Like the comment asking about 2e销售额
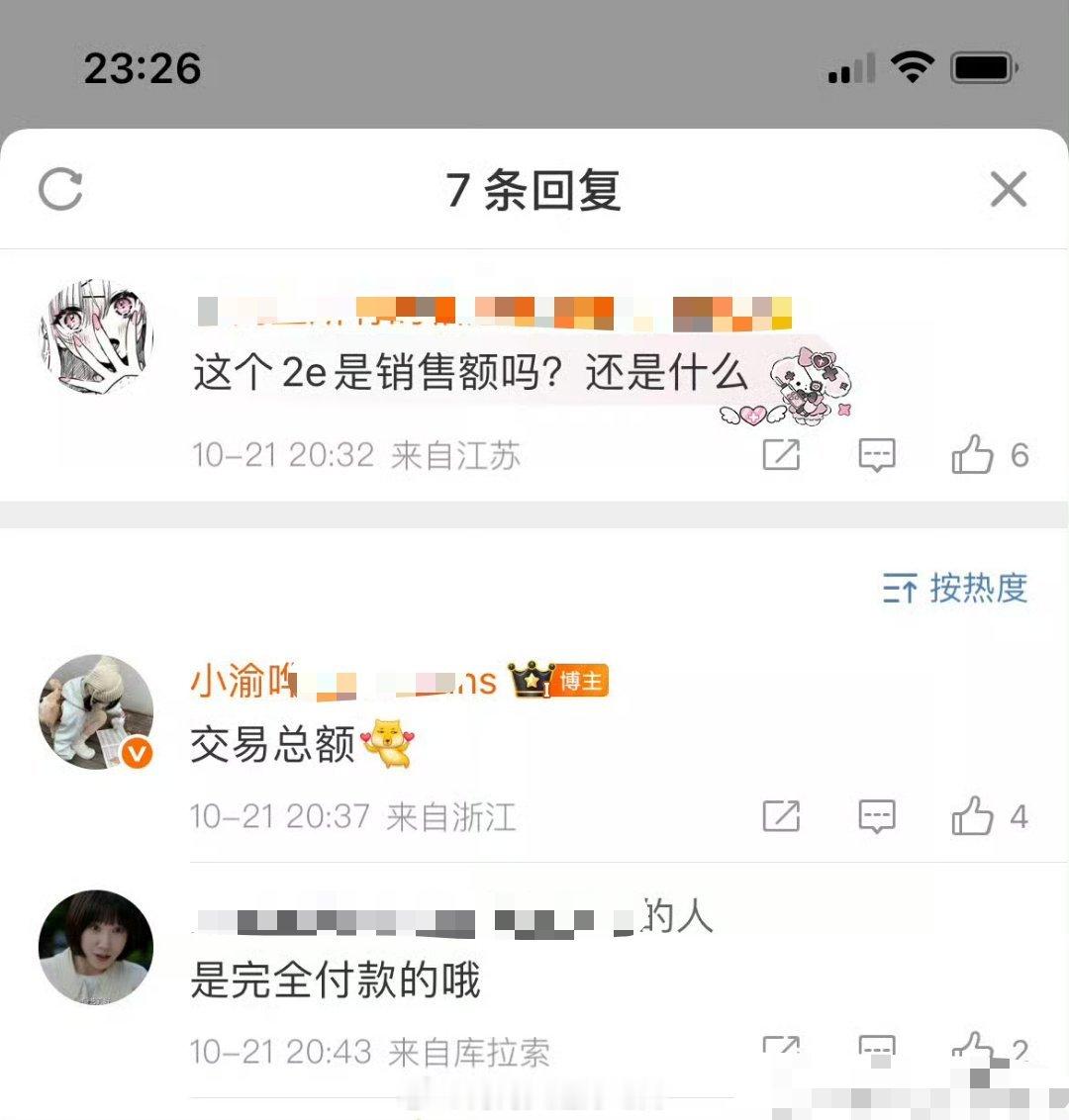1069x1120 pixels. point(973,455)
